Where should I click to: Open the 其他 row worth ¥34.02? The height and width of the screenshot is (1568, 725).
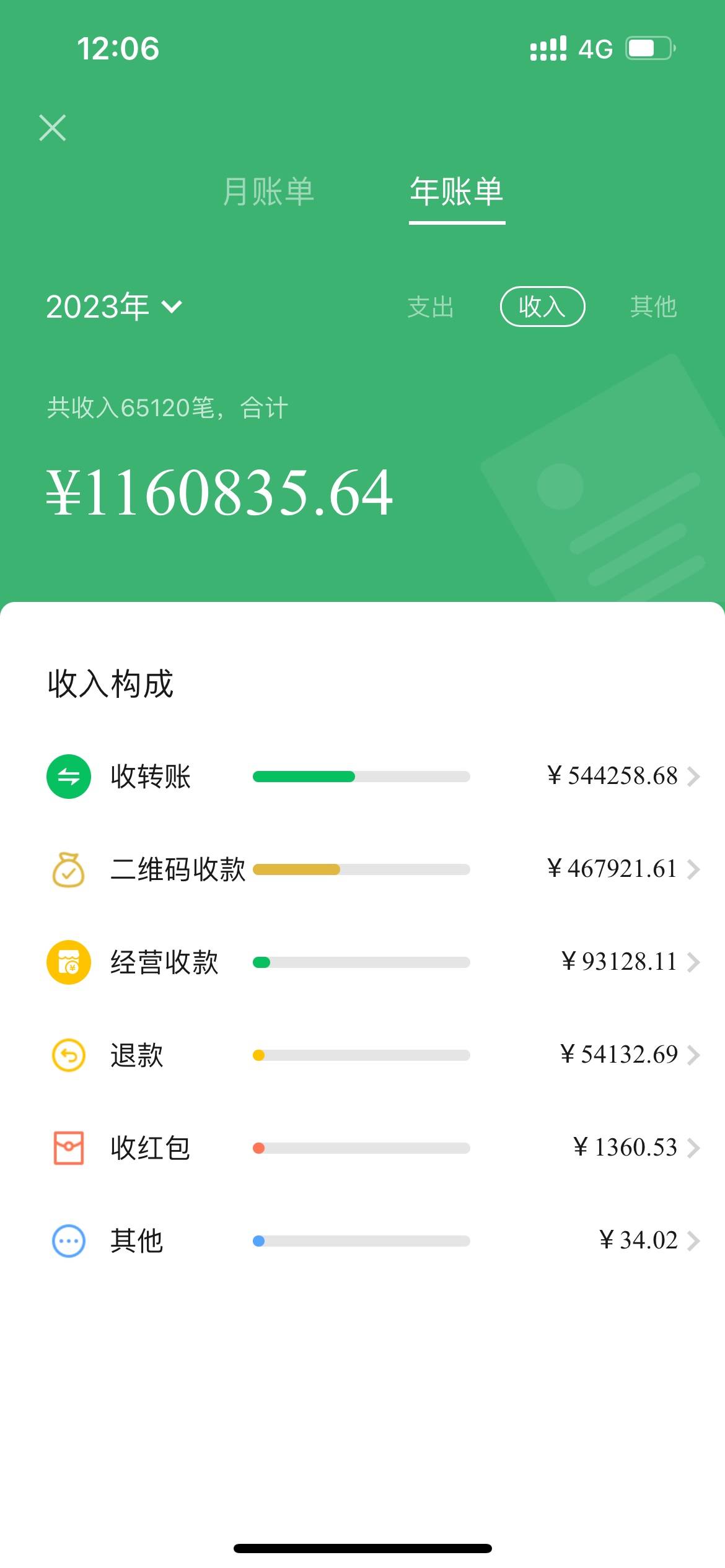[x=372, y=1241]
